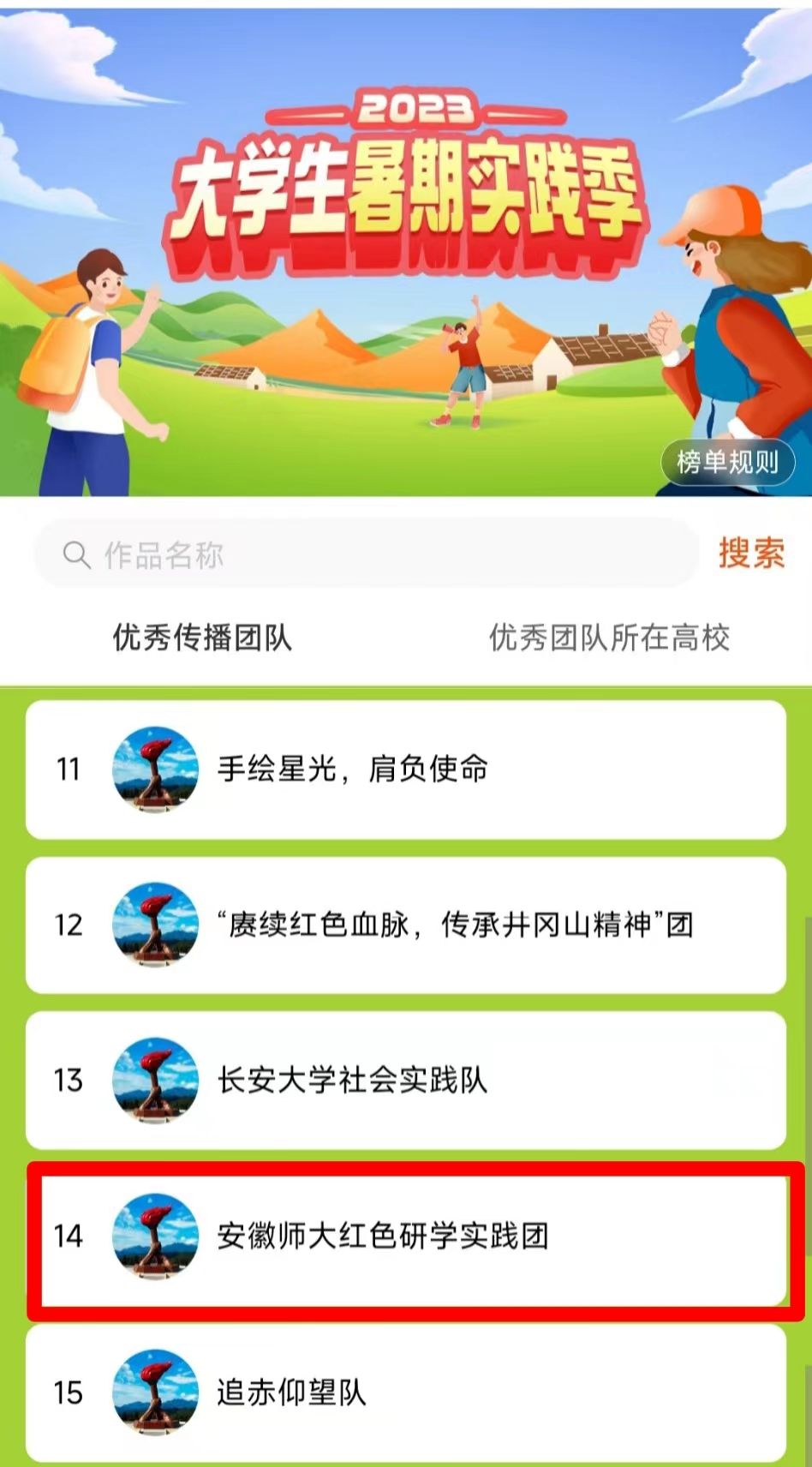View the 追赤仰望队 entry
The image size is (812, 1467).
click(406, 1392)
